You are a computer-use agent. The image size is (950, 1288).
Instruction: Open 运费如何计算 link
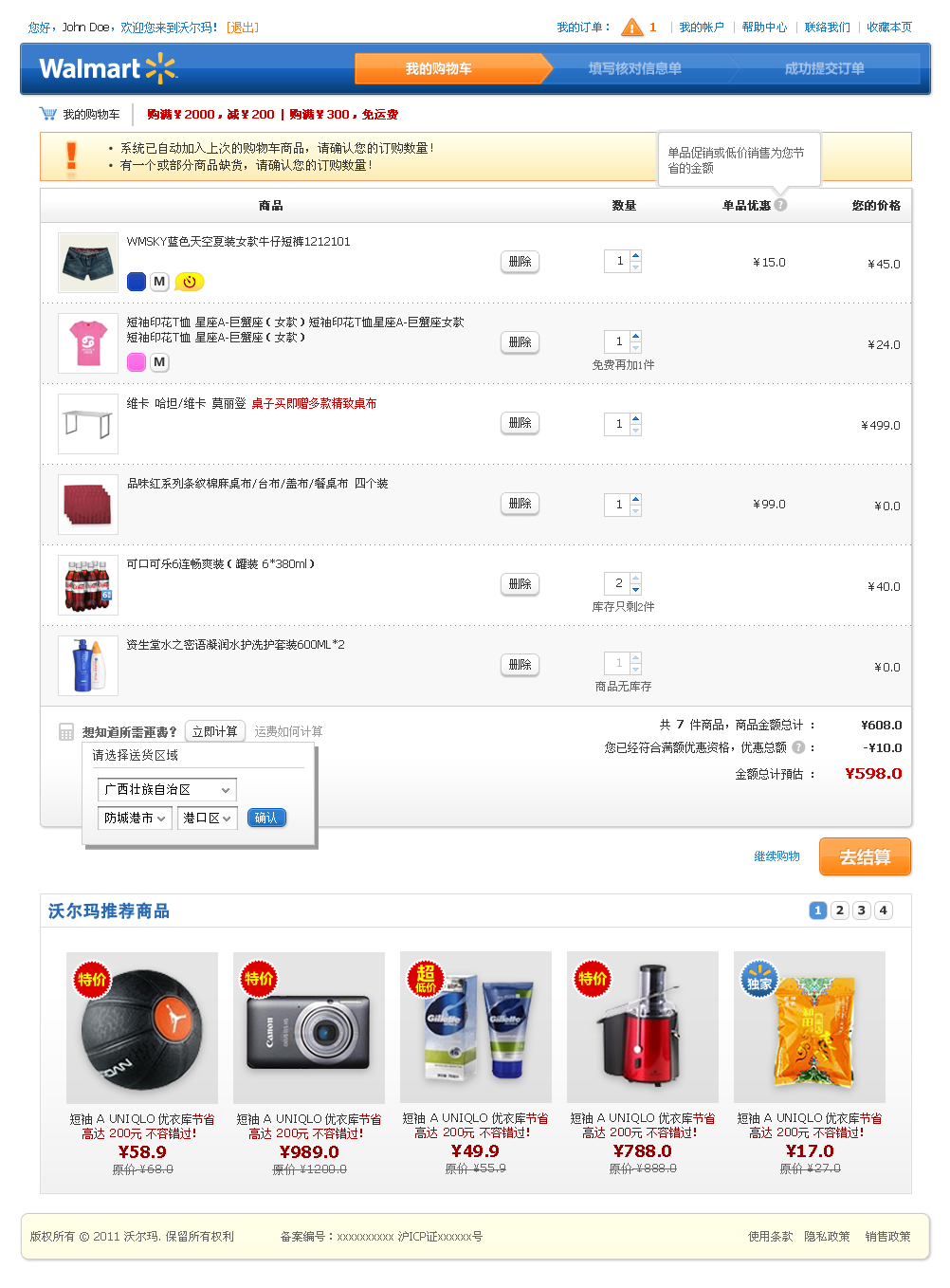(x=288, y=731)
